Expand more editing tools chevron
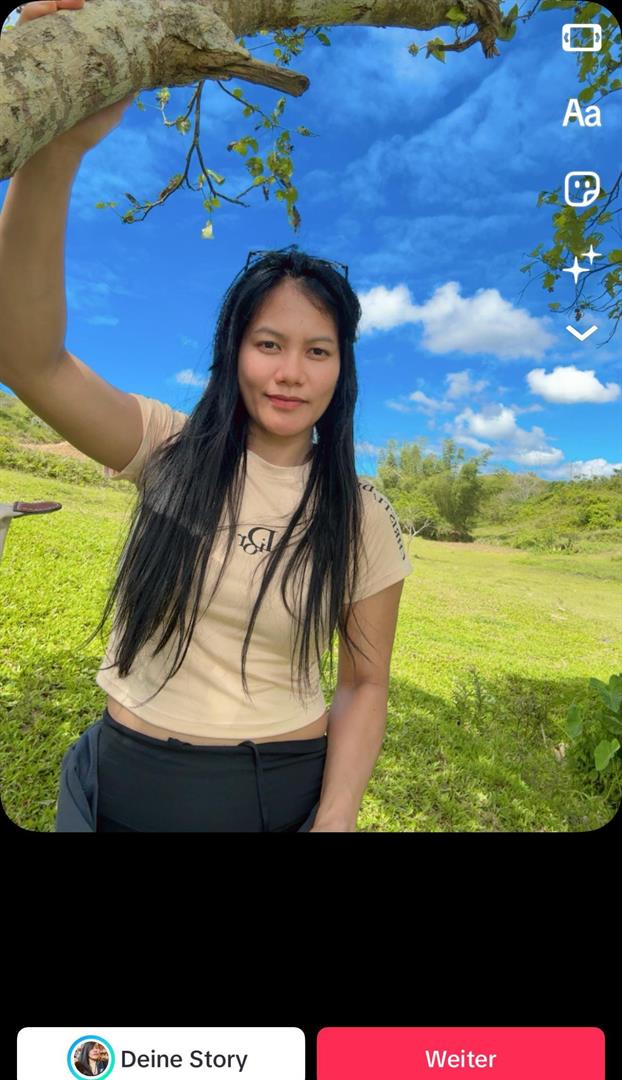The width and height of the screenshot is (622, 1080). pyautogui.click(x=581, y=333)
